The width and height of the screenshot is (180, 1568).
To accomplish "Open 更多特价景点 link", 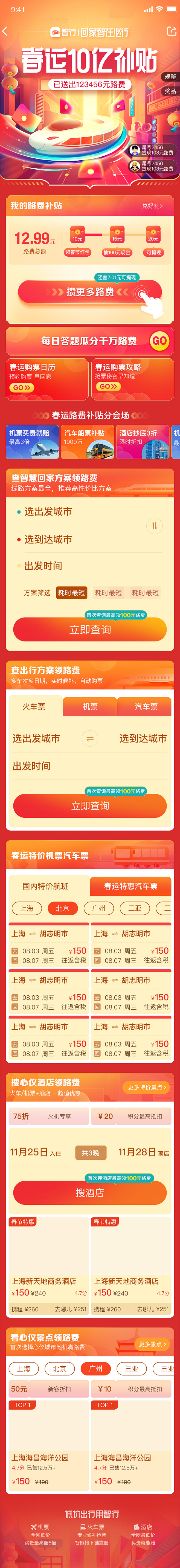I will pyautogui.click(x=147, y=1086).
